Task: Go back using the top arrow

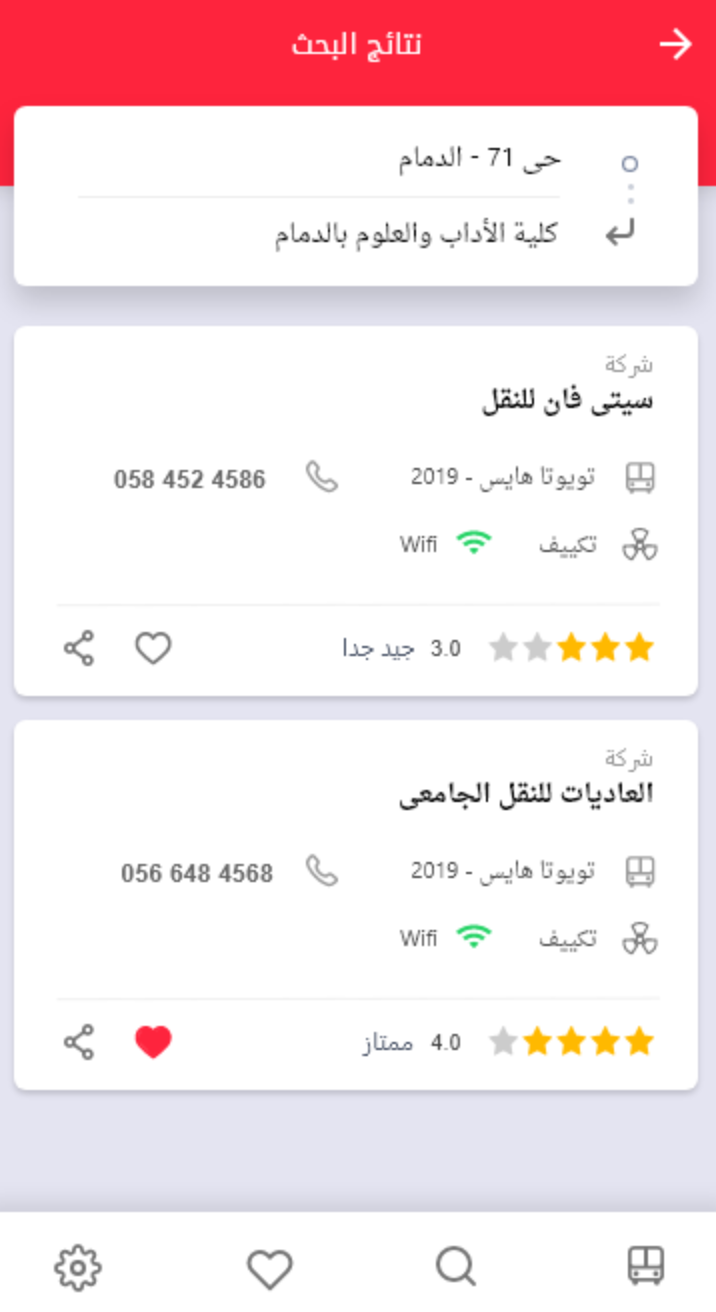Action: click(x=676, y=45)
